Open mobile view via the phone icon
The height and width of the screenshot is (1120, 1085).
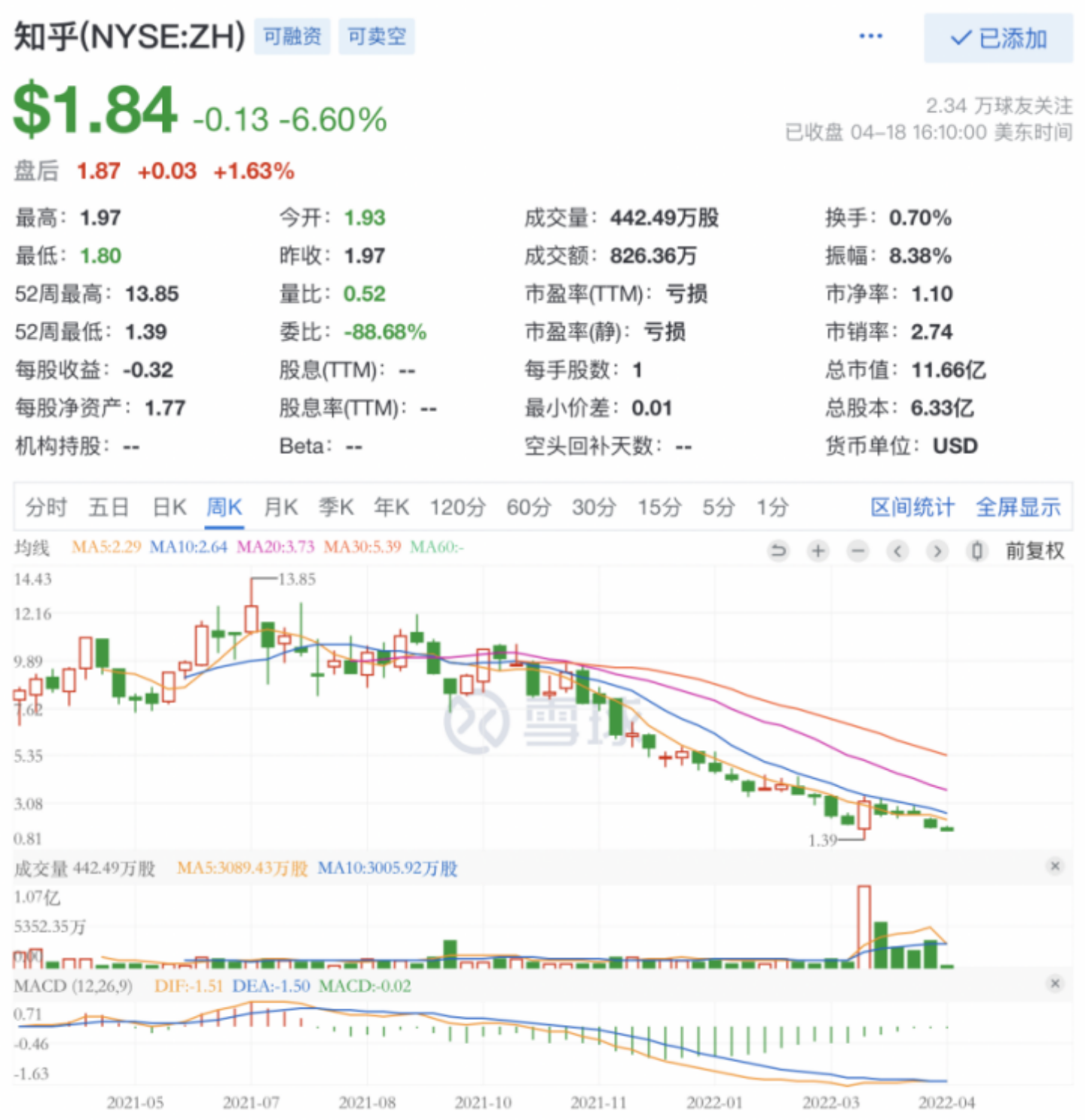(977, 551)
